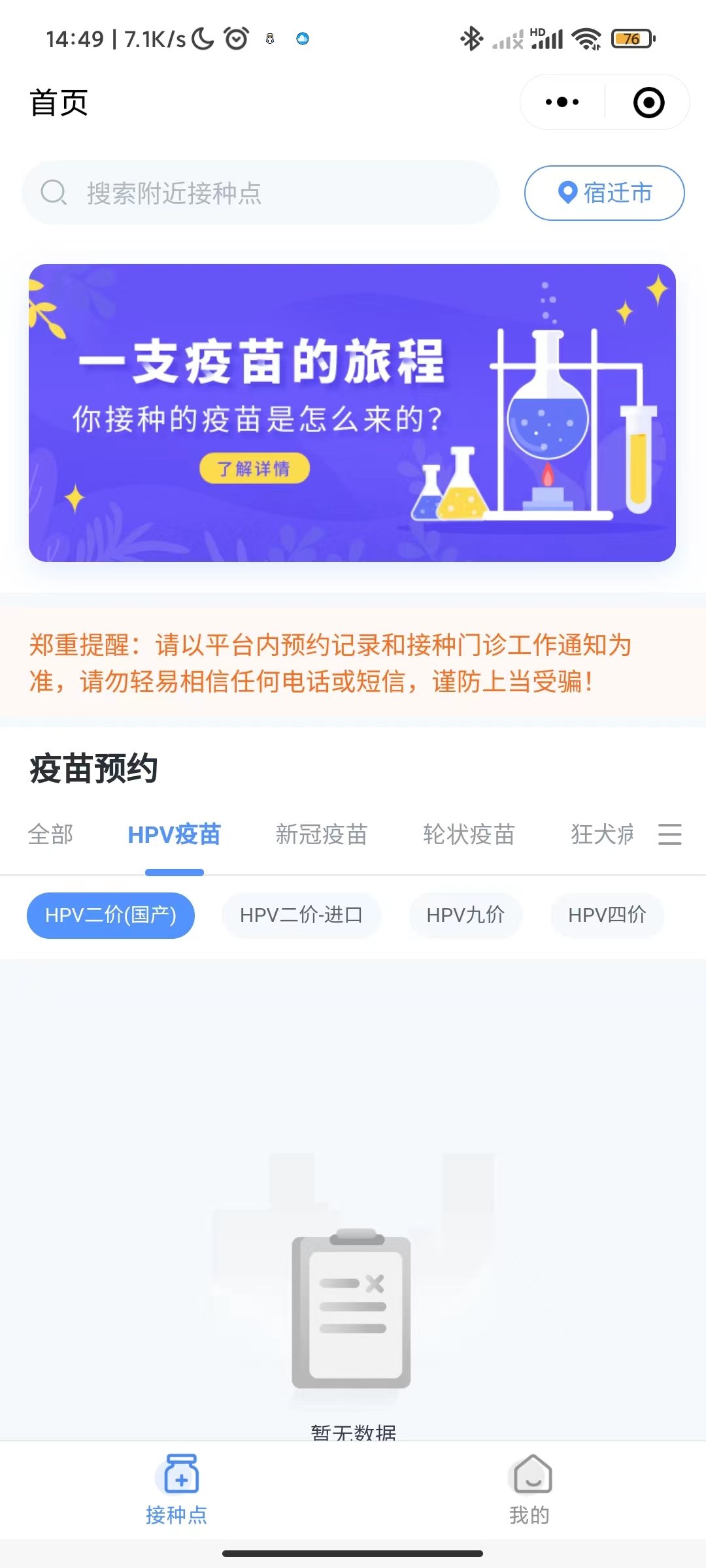
Task: Switch to the 新冠疫苗 tab
Action: coord(322,834)
